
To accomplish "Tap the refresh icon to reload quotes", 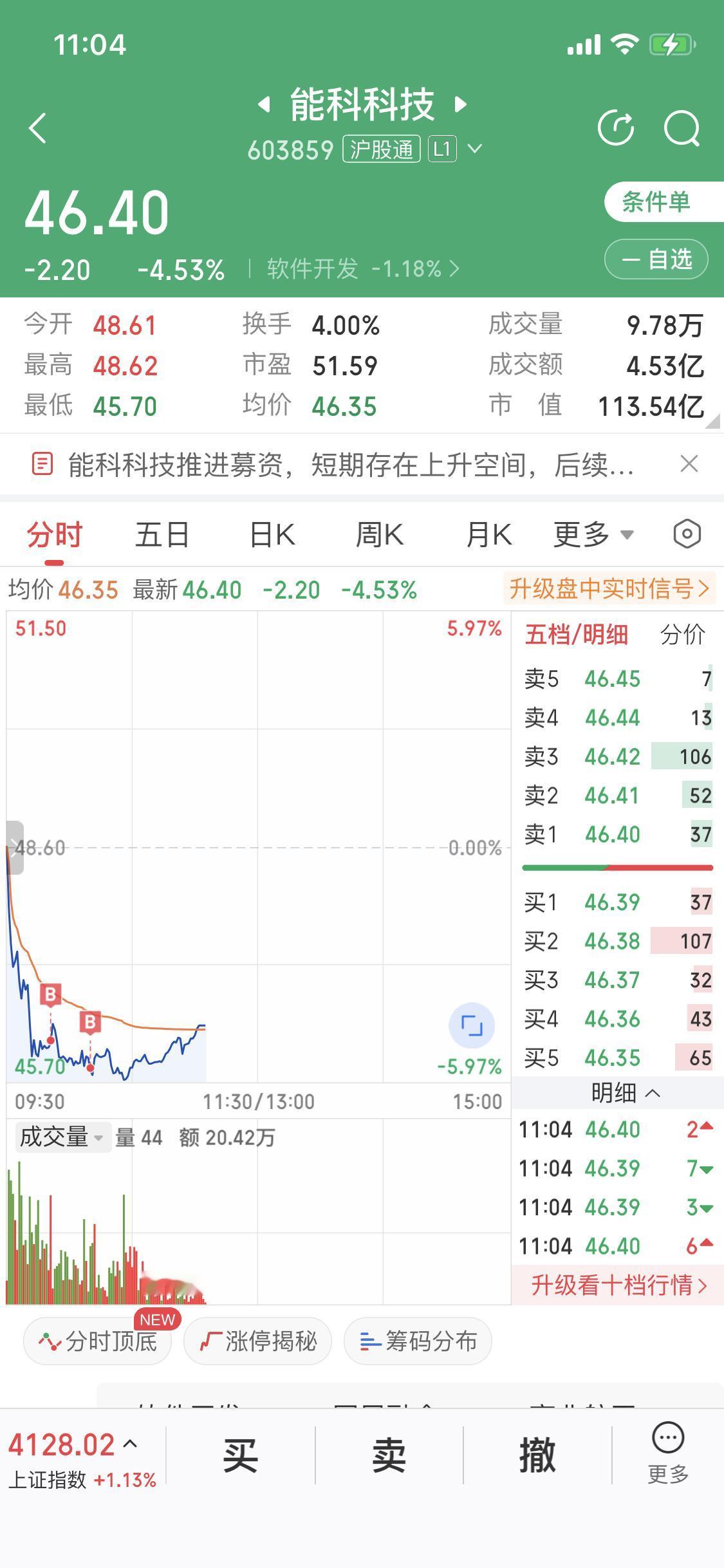I will point(616,126).
